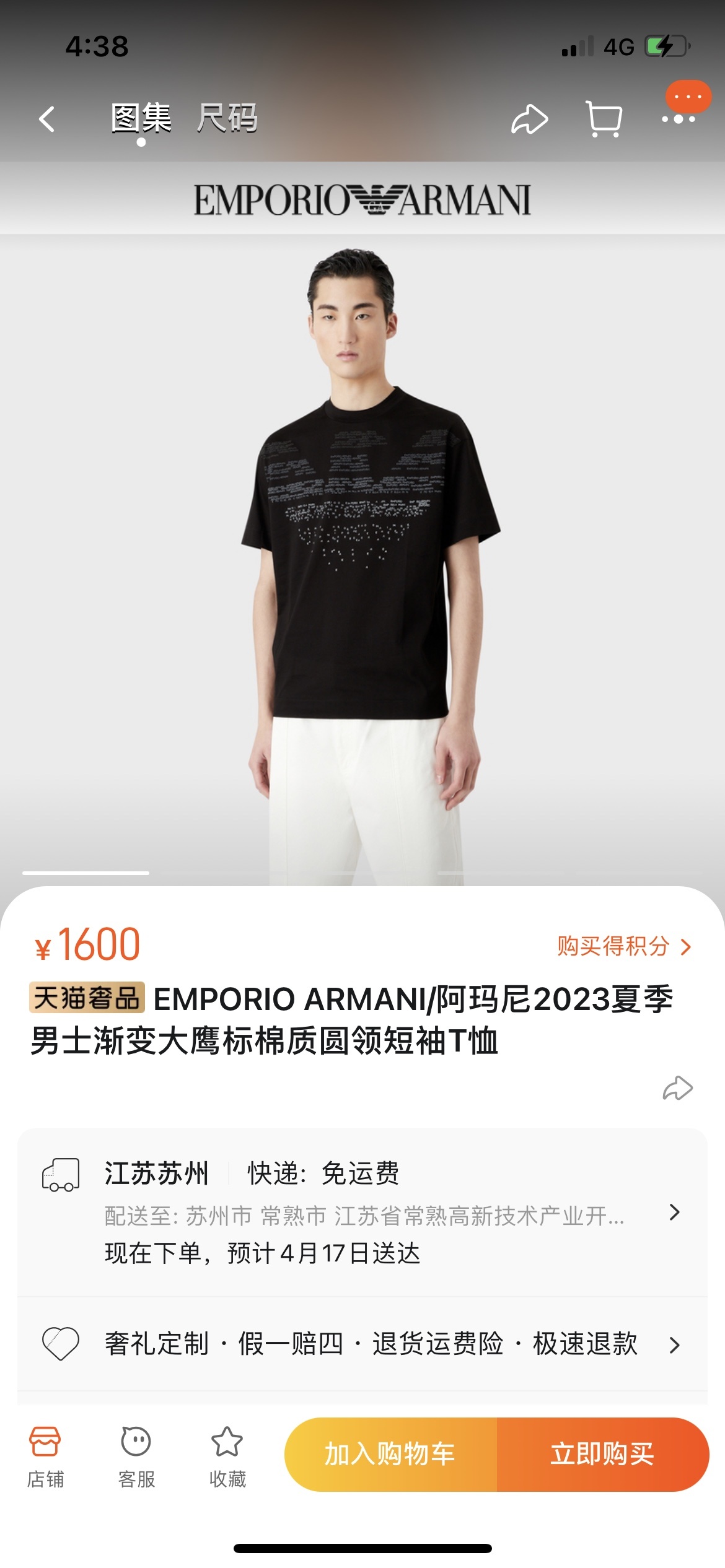This screenshot has height=1568, width=725.
Task: Switch to the 图集 tab
Action: click(x=141, y=118)
